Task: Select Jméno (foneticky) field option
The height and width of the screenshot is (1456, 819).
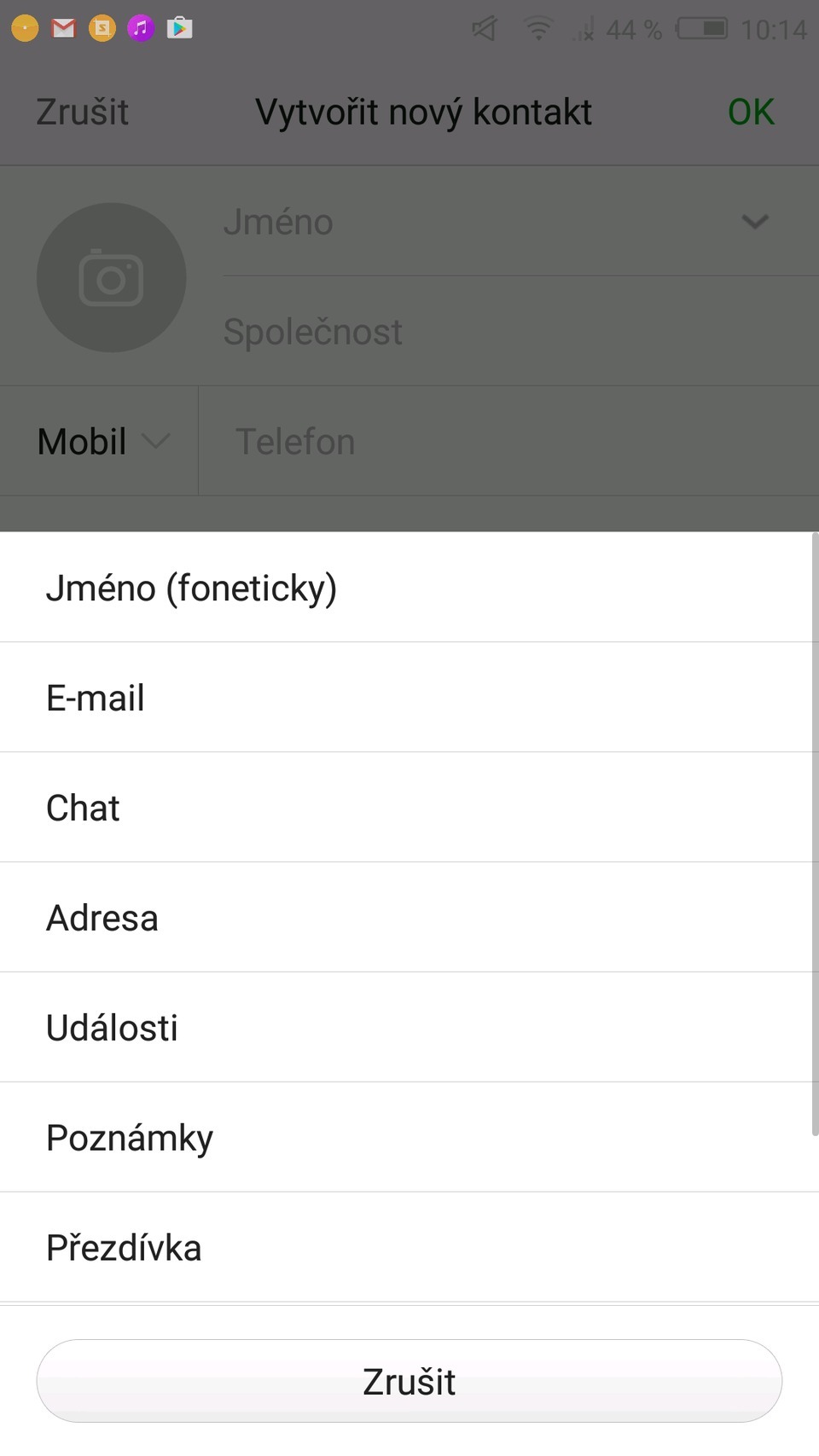Action: pyautogui.click(x=192, y=588)
